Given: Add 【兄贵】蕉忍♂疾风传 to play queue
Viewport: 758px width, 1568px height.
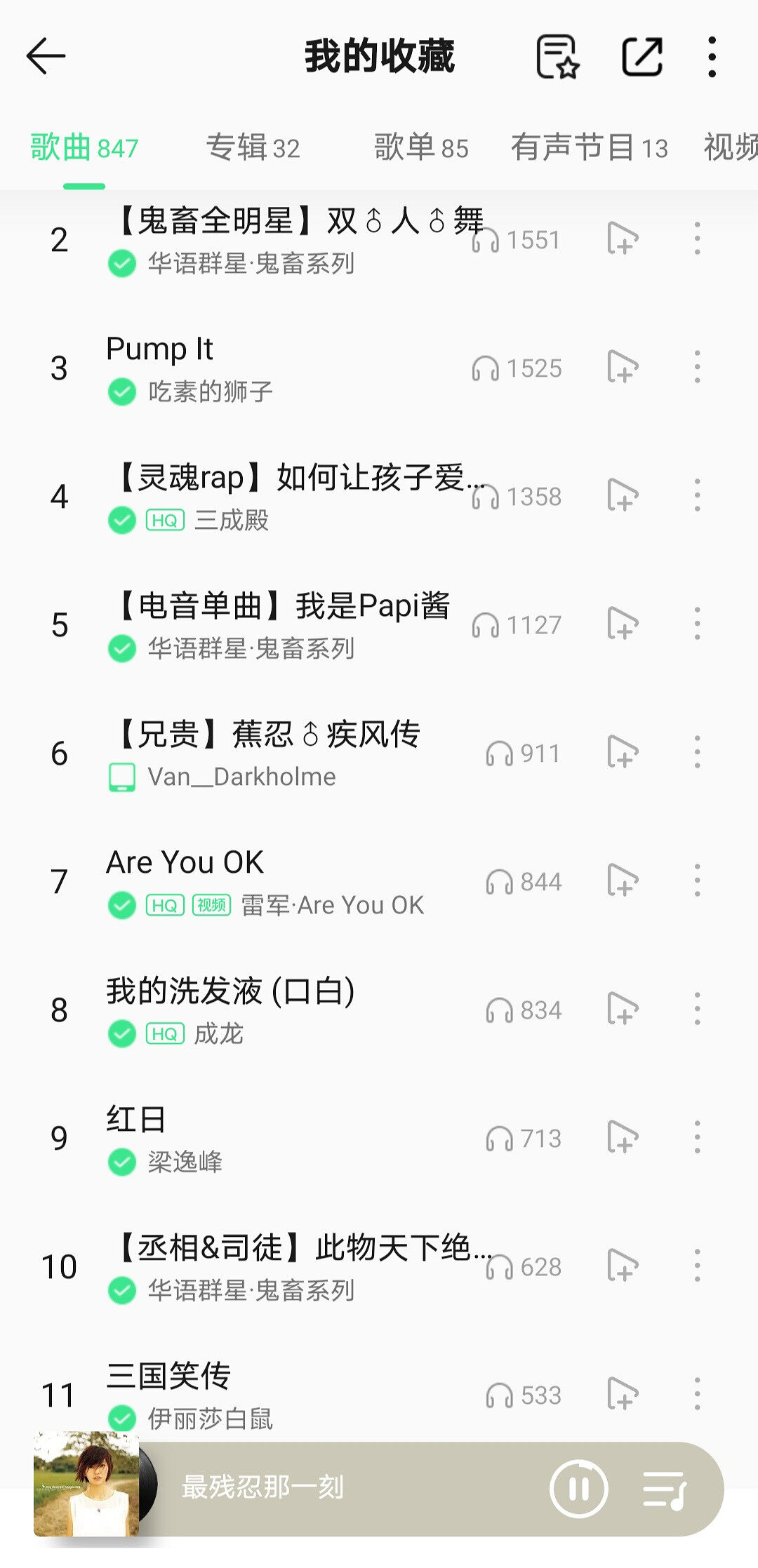Looking at the screenshot, I should (x=622, y=753).
